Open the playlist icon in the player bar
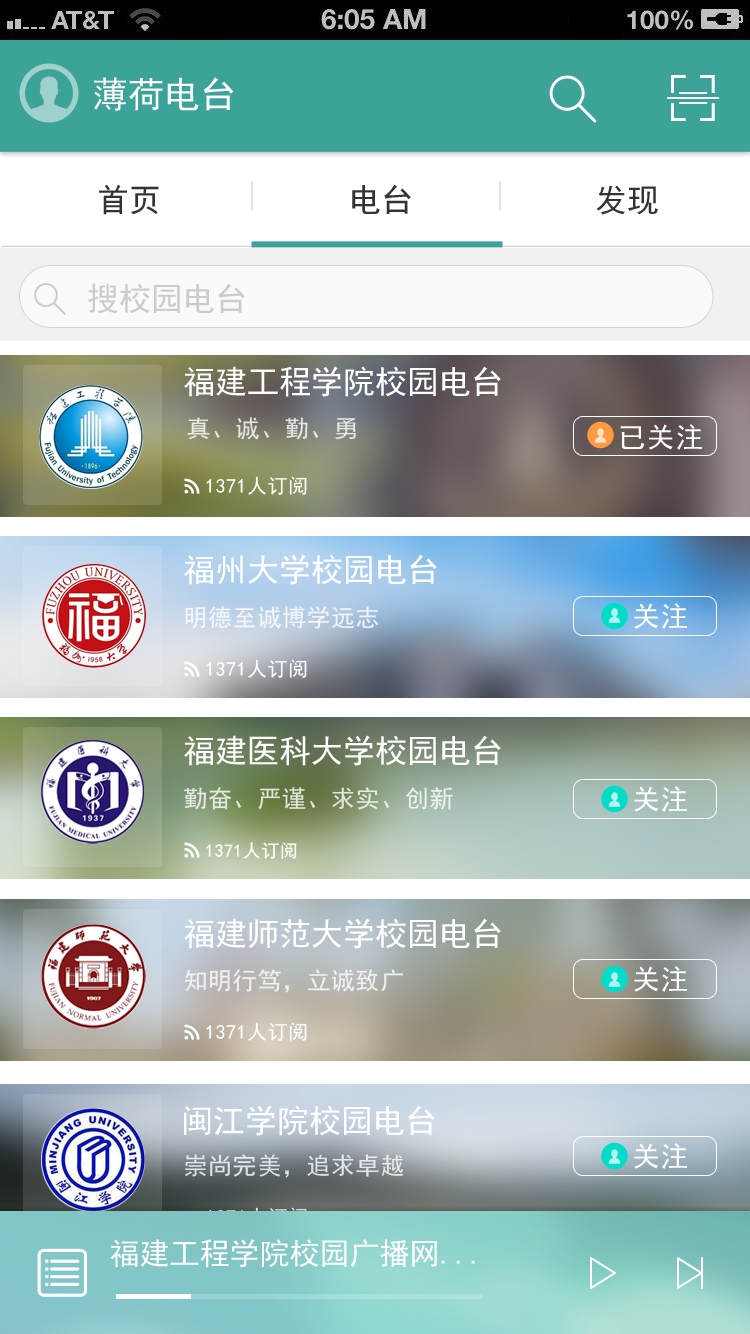The height and width of the screenshot is (1334, 750). (x=62, y=1273)
